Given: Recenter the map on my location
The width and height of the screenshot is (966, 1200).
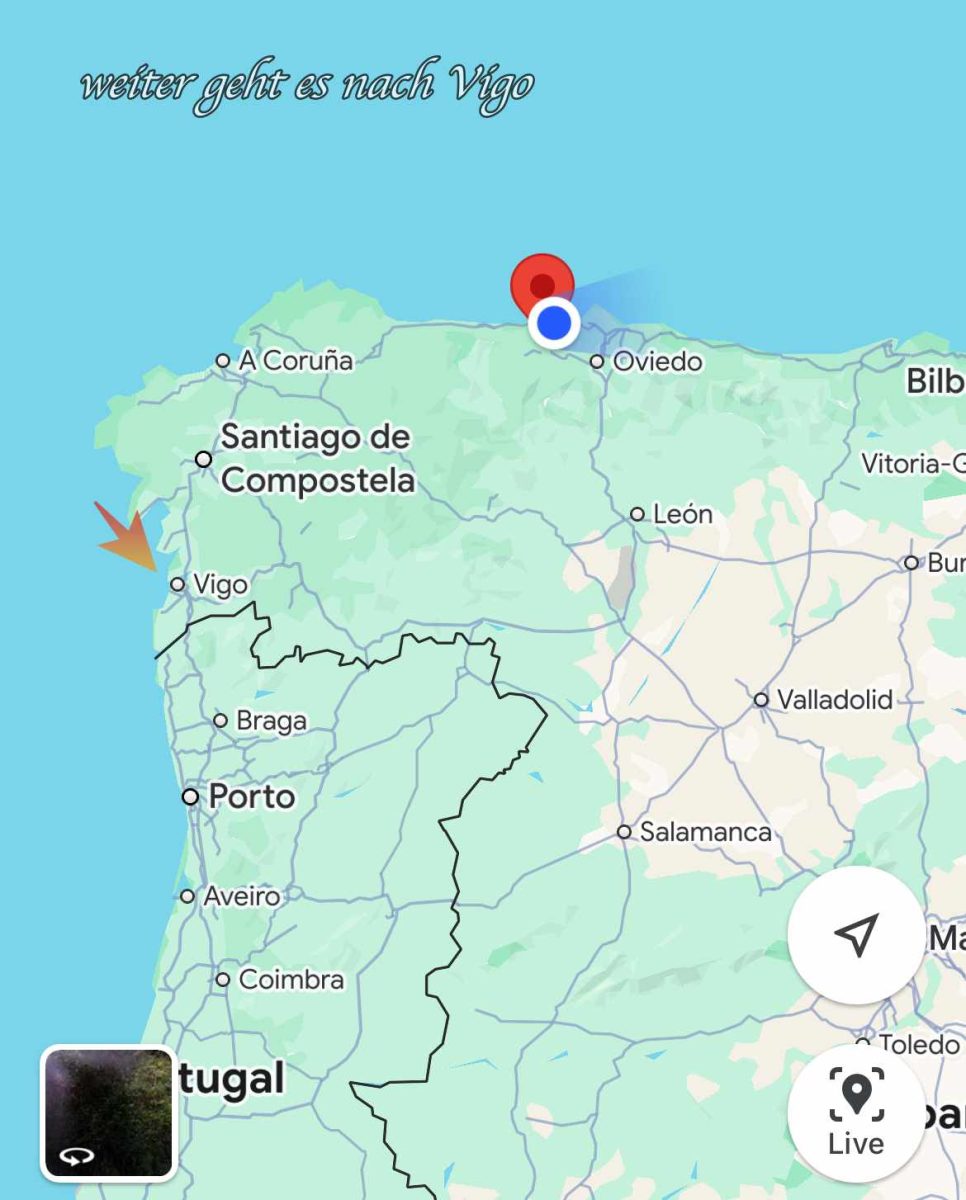Looking at the screenshot, I should pyautogui.click(x=856, y=934).
